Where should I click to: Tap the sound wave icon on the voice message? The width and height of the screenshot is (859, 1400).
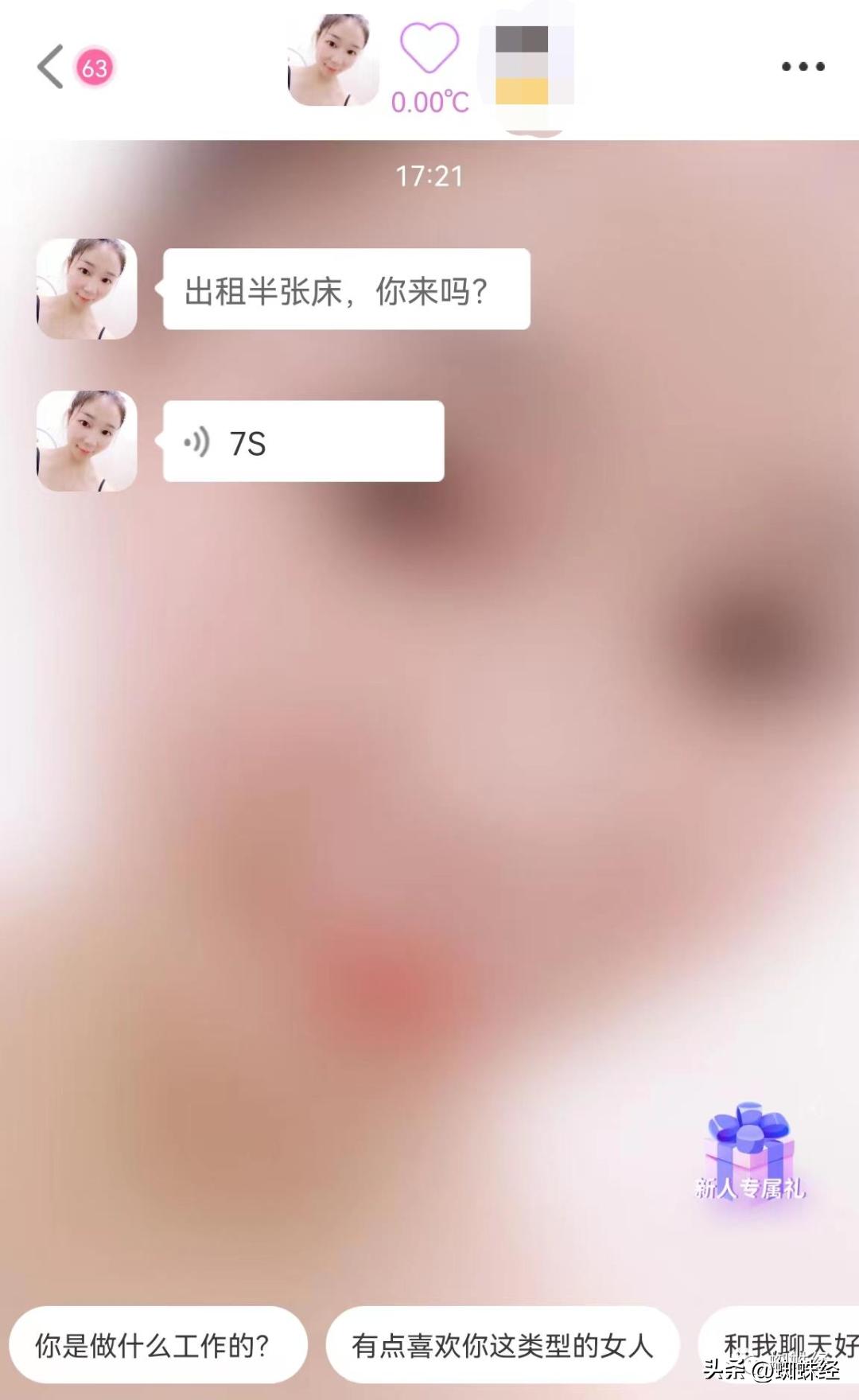(199, 441)
